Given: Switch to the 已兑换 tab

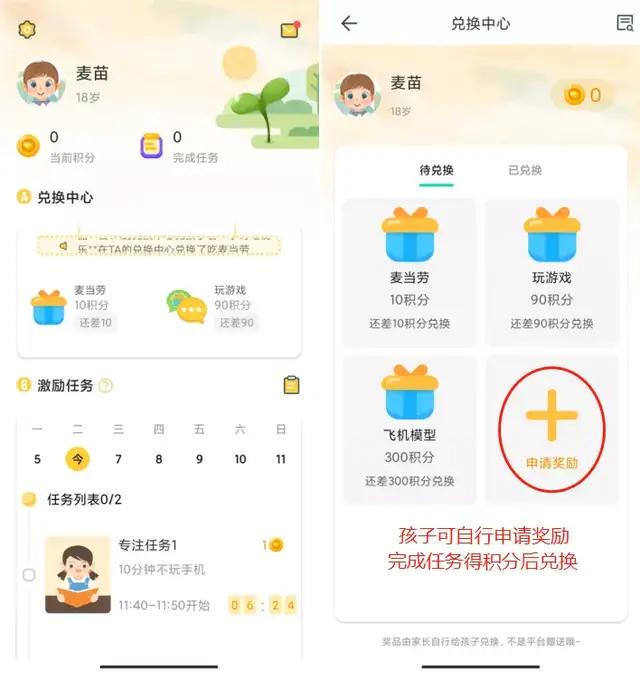Looking at the screenshot, I should click(525, 170).
